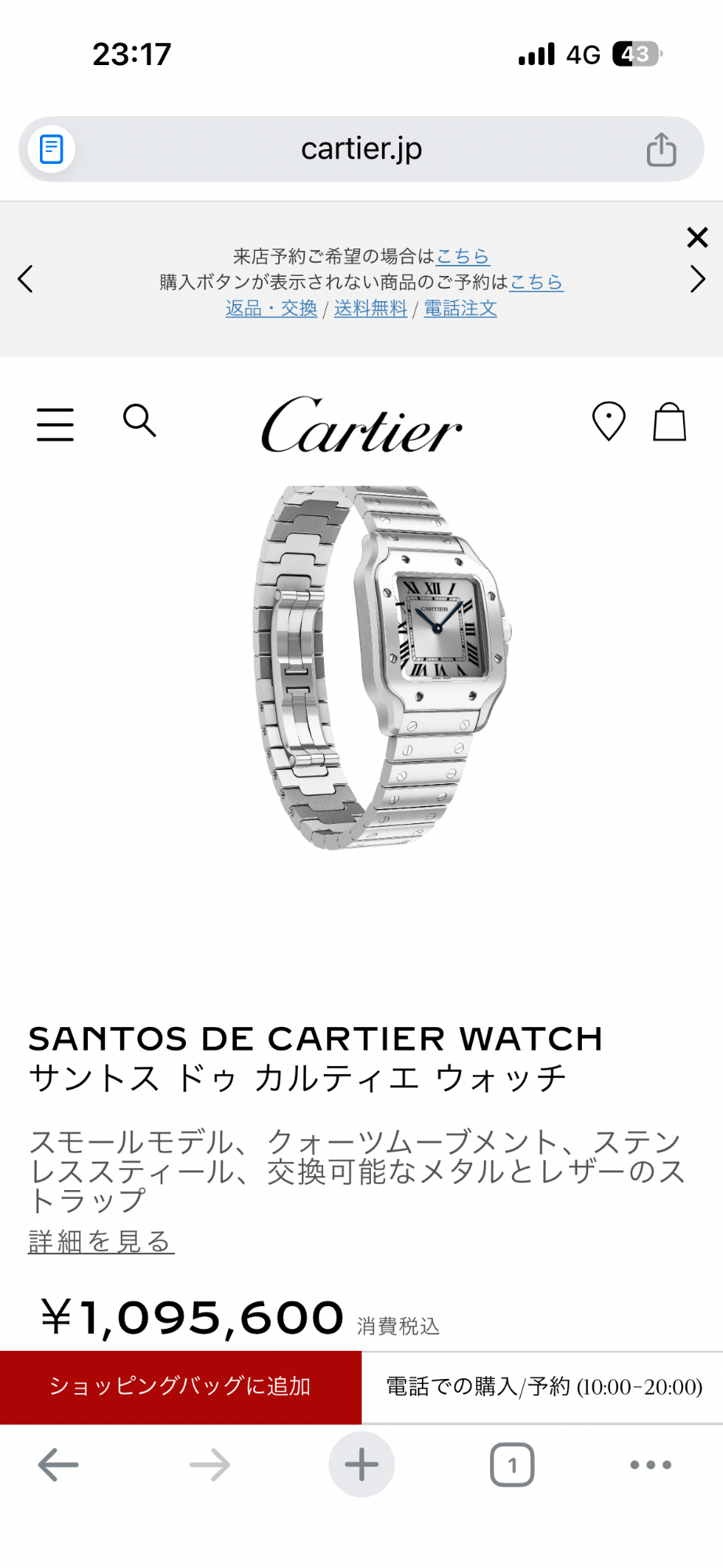
Task: Tap the cartier.jp address bar
Action: [361, 149]
